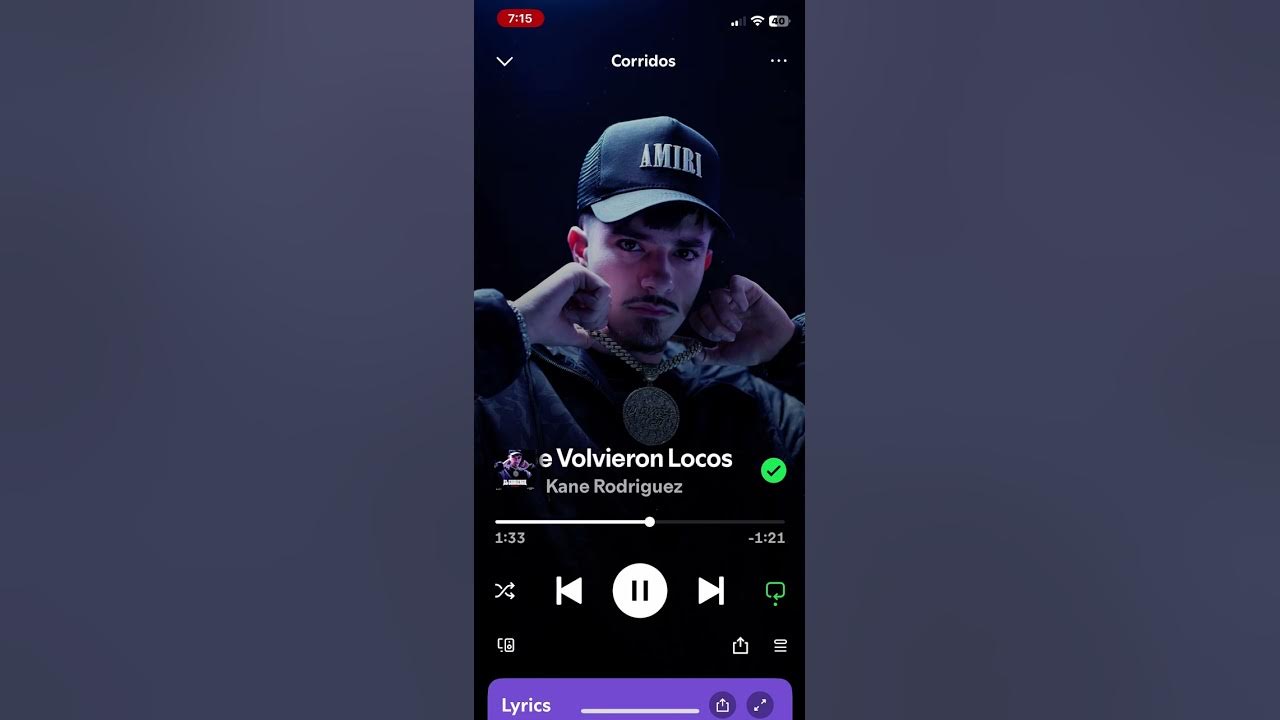
Task: Tap the green saved checkmark
Action: pos(773,470)
